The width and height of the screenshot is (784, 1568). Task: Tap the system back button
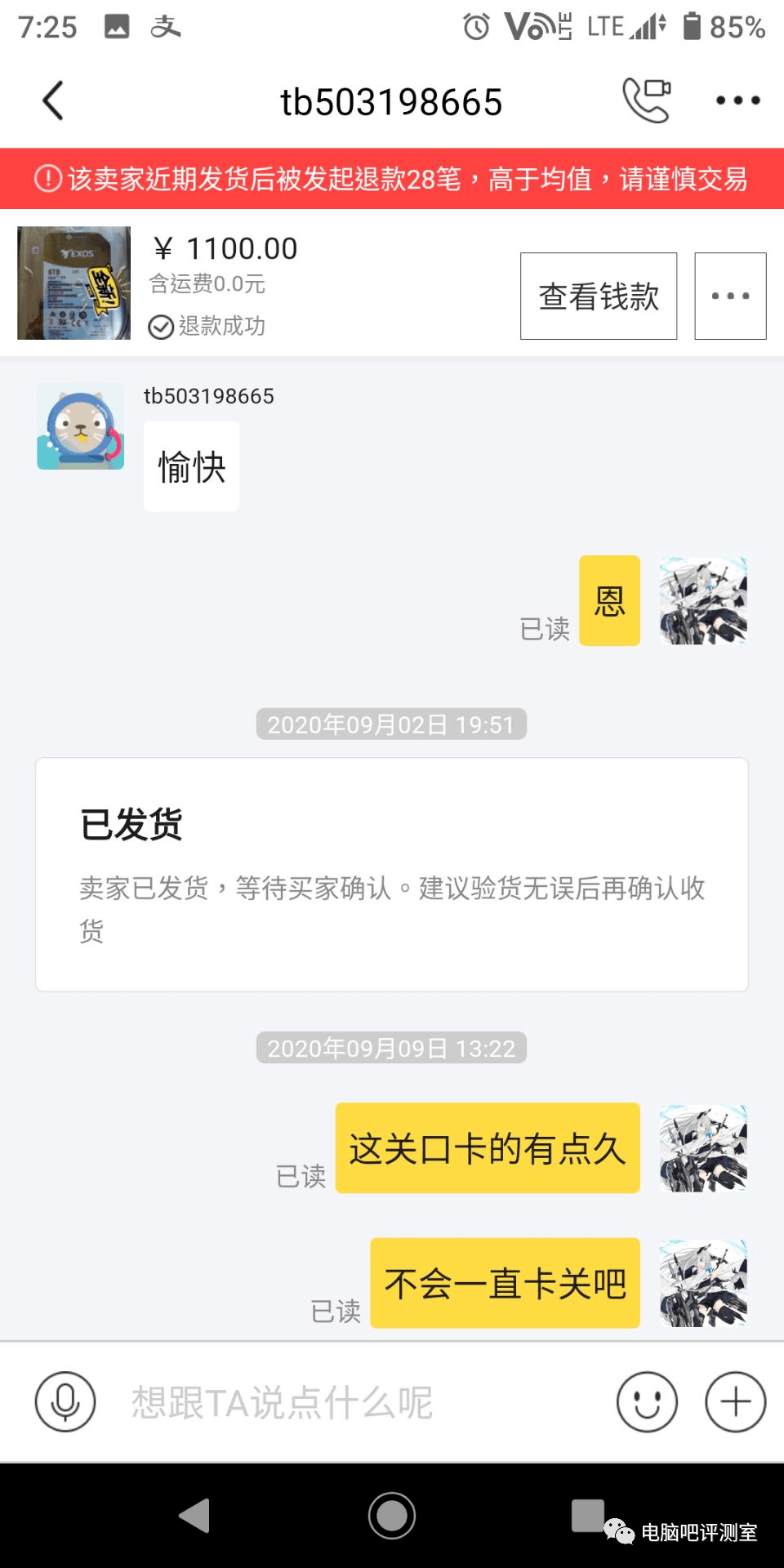click(195, 1516)
